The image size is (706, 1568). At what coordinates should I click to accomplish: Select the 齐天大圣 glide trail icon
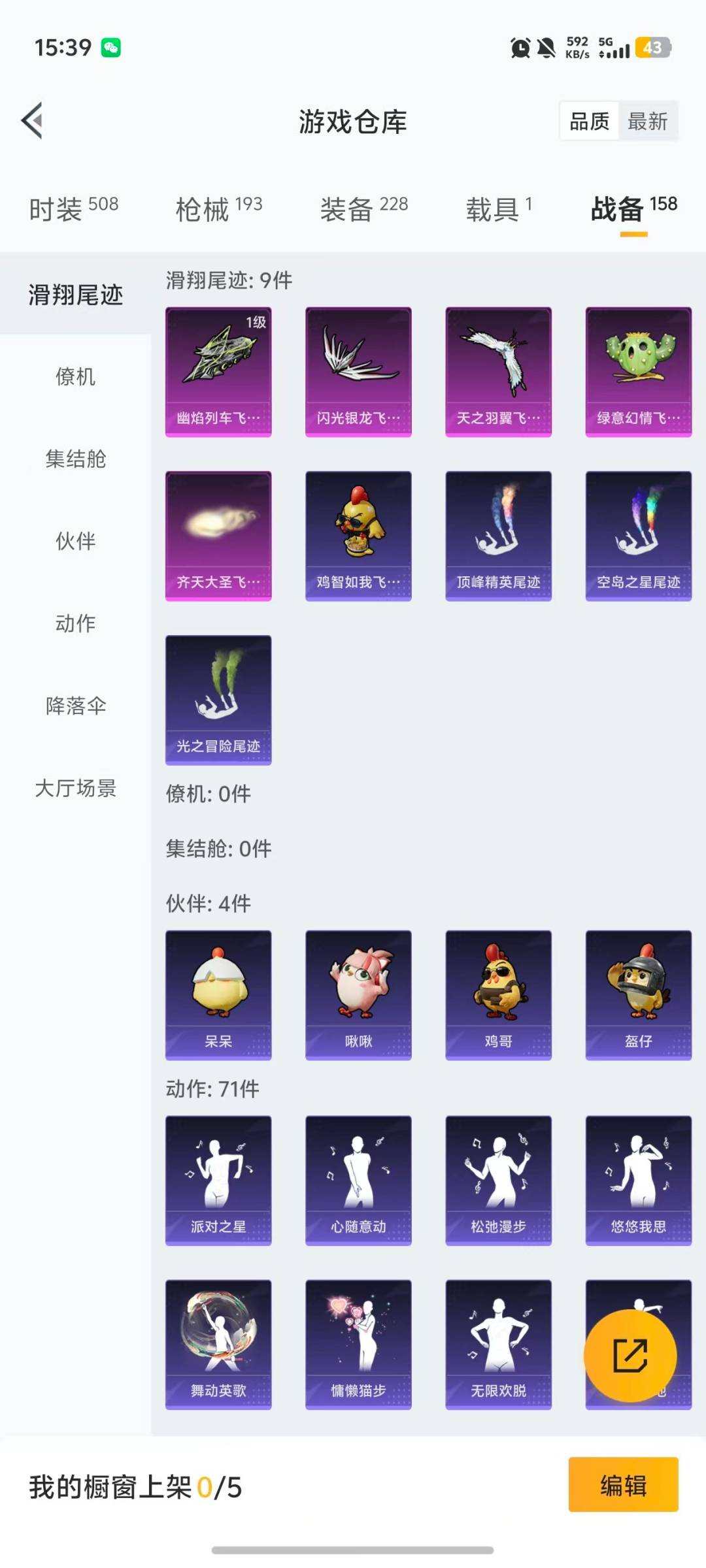[218, 536]
